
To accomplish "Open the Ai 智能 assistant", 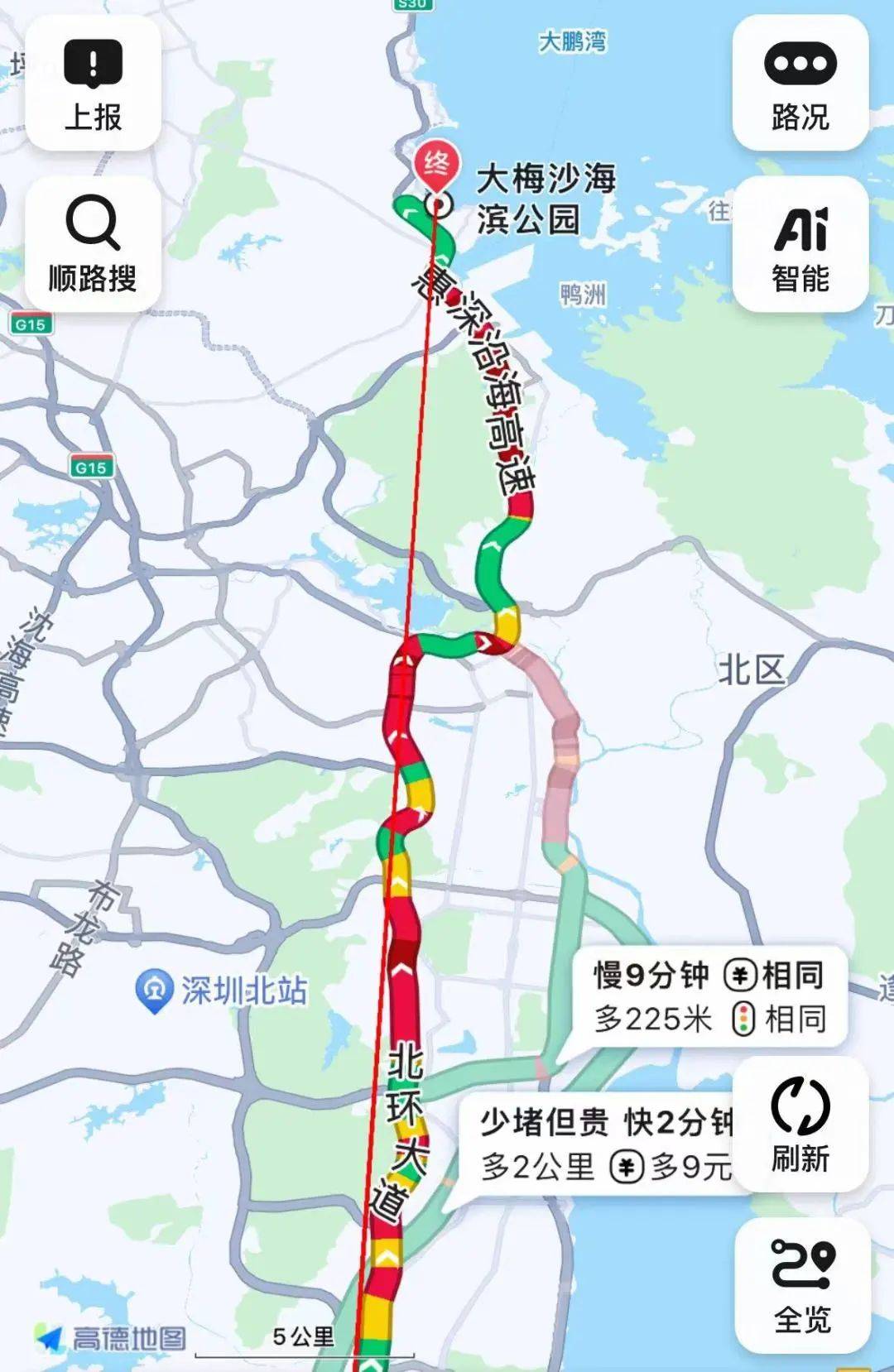I will tap(800, 245).
